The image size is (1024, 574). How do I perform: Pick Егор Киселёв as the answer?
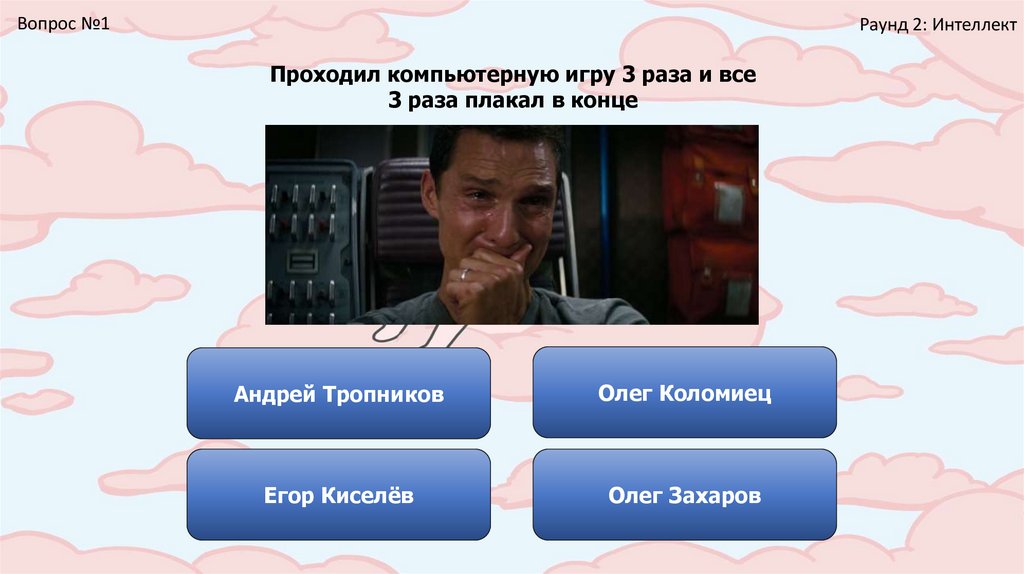coord(338,495)
